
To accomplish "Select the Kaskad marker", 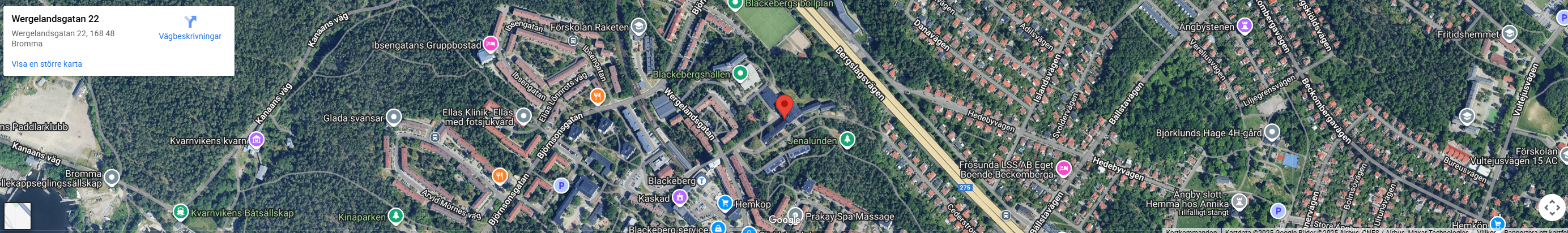I will pyautogui.click(x=679, y=198).
